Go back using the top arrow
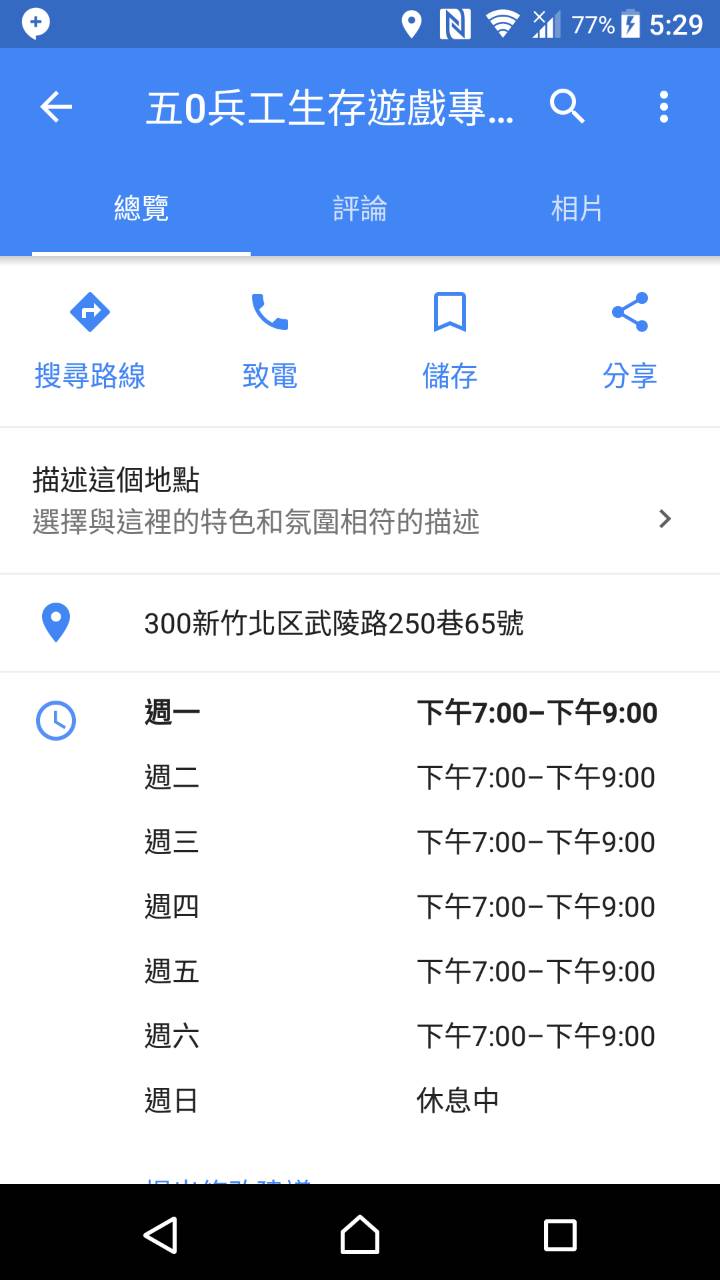This screenshot has height=1280, width=720. pyautogui.click(x=56, y=107)
